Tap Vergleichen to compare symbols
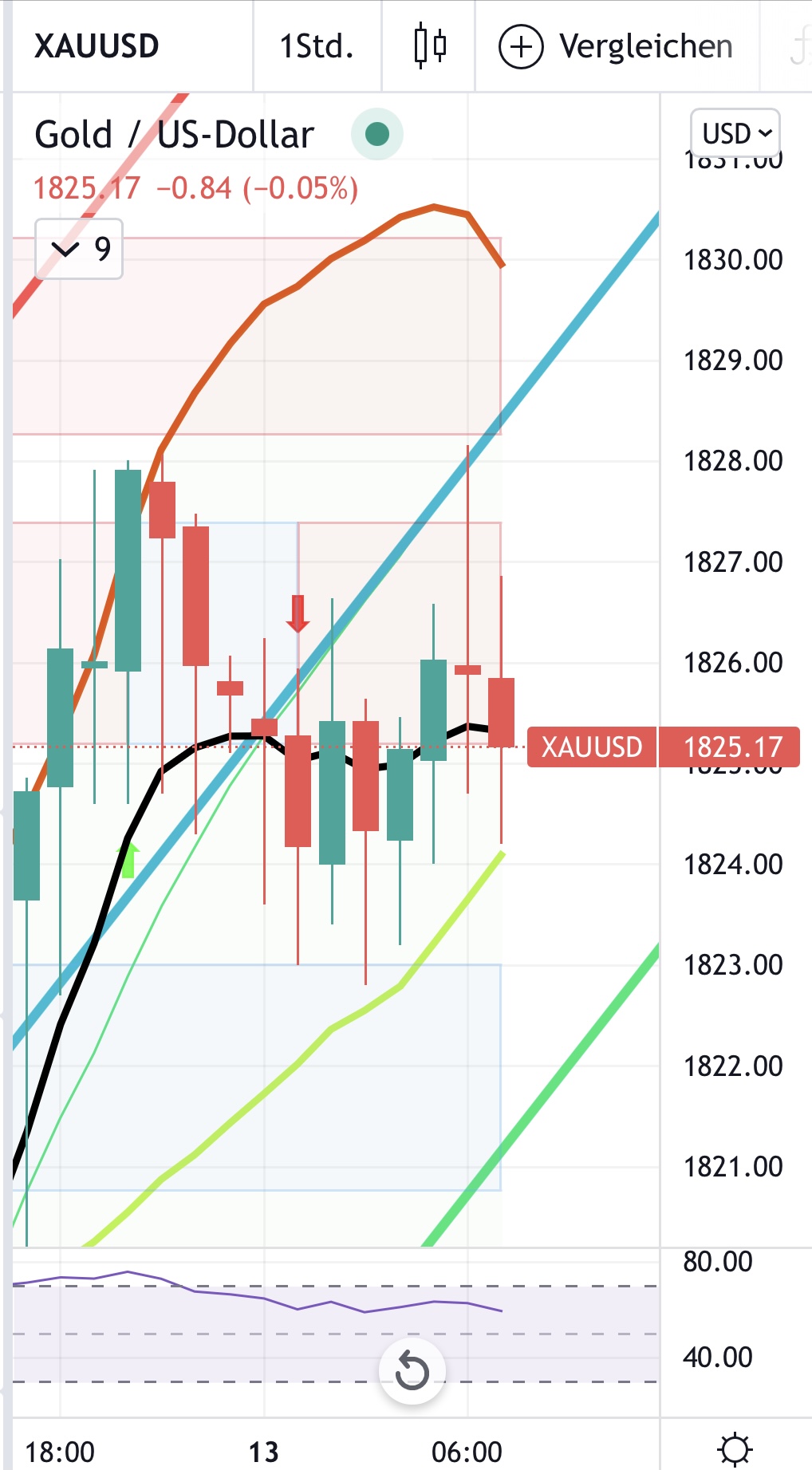The height and width of the screenshot is (1470, 812). [x=616, y=46]
